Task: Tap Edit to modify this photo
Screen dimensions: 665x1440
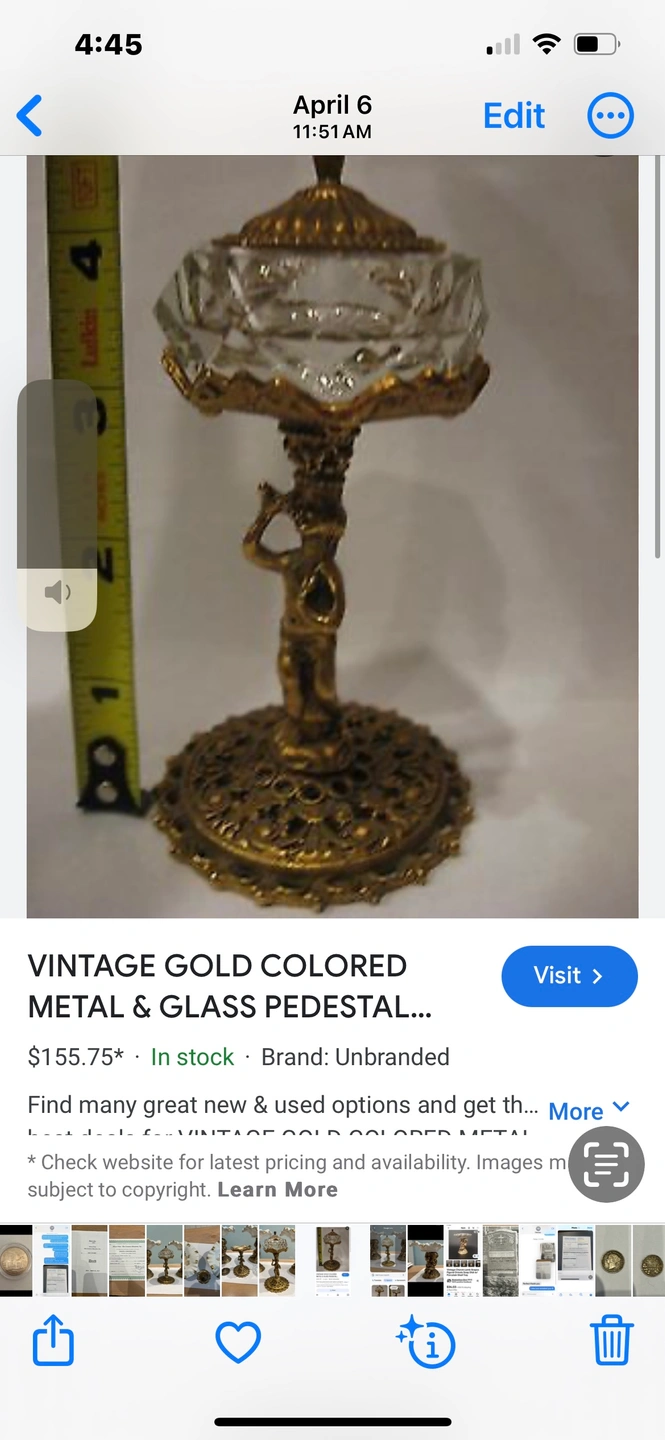Action: 514,116
